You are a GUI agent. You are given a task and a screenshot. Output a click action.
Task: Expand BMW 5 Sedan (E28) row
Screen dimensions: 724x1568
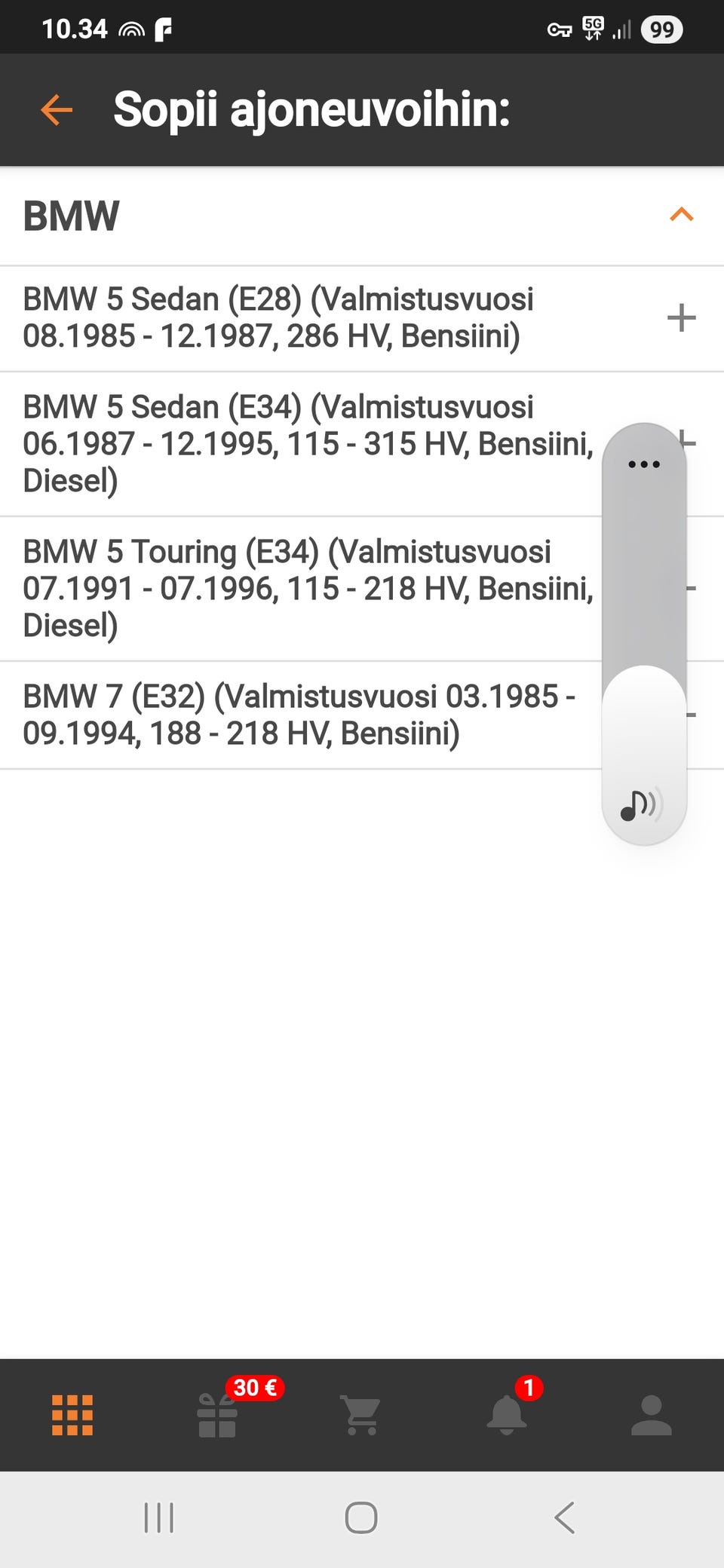(x=681, y=317)
